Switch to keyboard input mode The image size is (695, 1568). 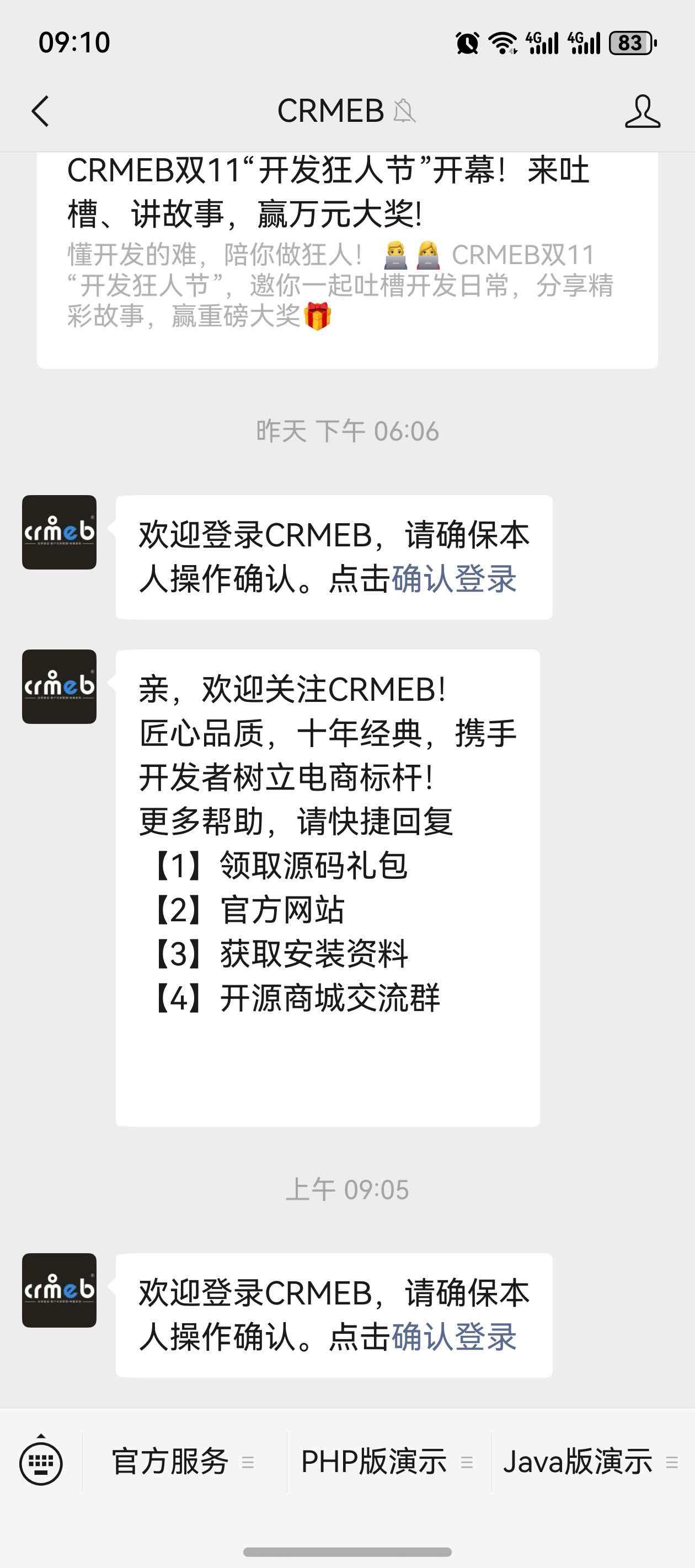tap(41, 1462)
